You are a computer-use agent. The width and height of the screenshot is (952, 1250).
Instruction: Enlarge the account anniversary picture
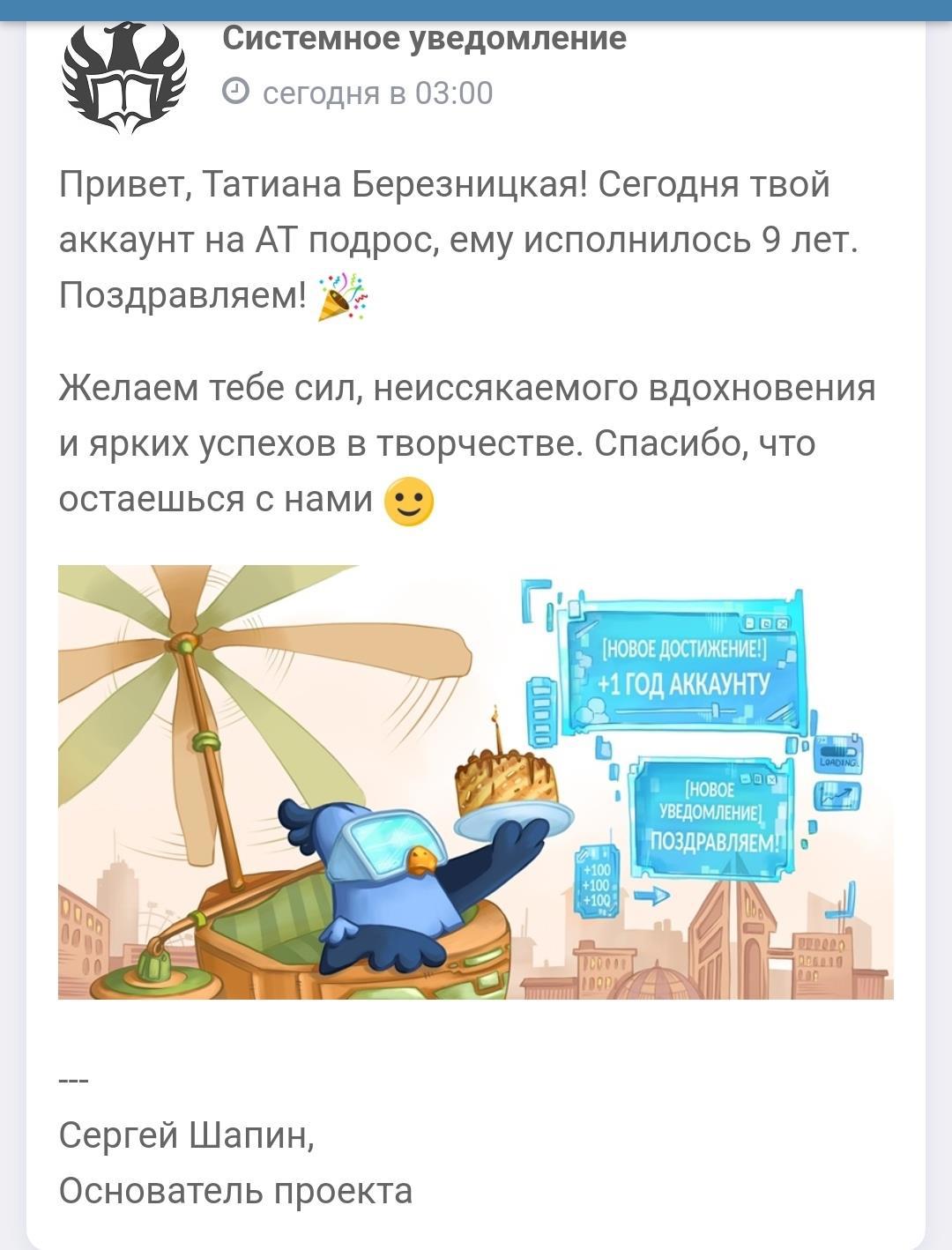[x=476, y=782]
